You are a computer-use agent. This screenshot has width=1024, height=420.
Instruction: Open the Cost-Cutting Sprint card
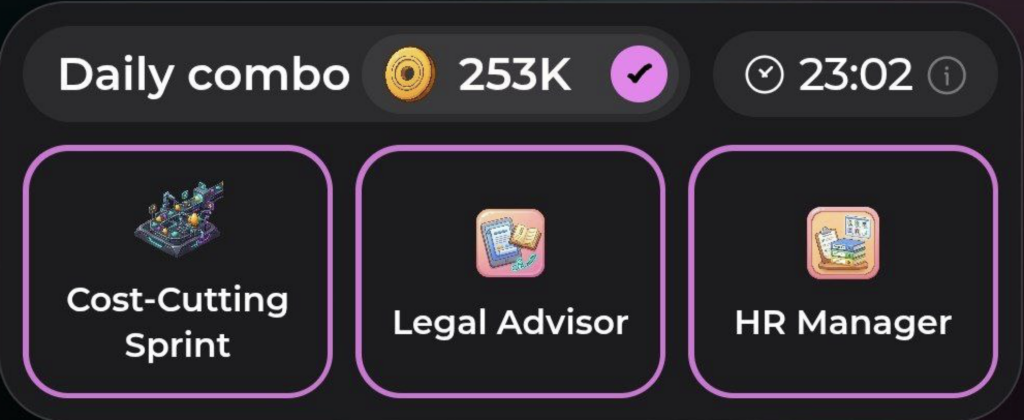(x=177, y=271)
